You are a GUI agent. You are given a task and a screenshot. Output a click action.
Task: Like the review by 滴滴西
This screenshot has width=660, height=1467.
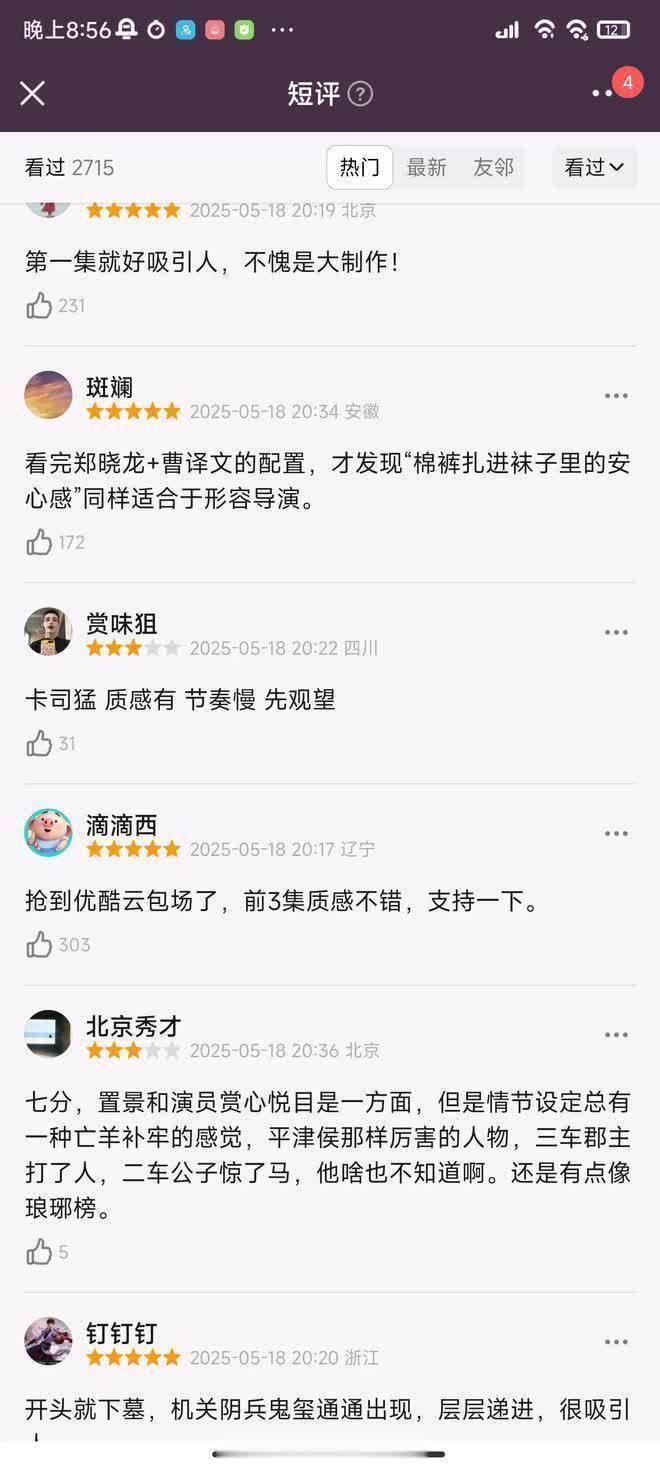(40, 945)
